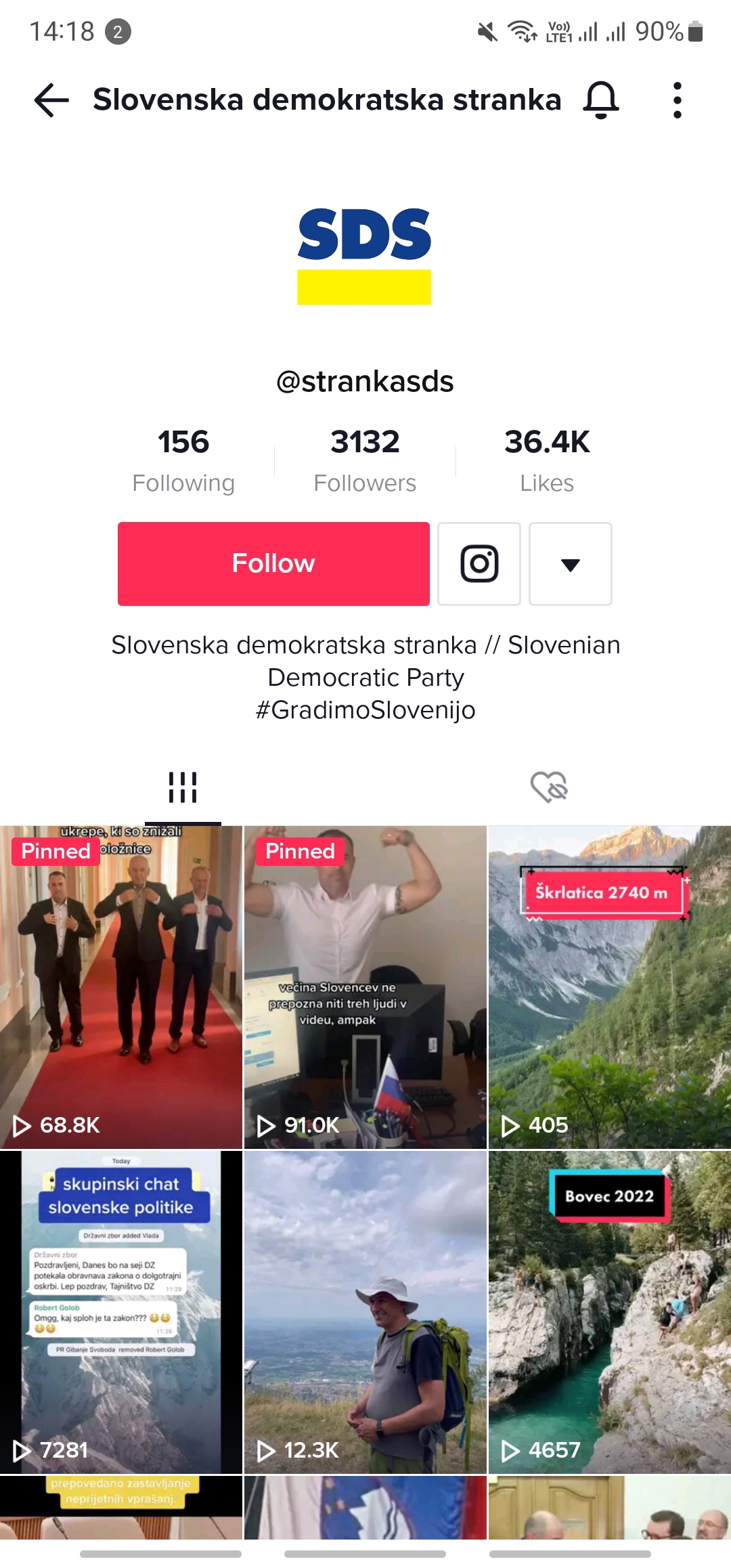Tap the #GradimoSlovenijo hashtag in bio

pyautogui.click(x=365, y=710)
